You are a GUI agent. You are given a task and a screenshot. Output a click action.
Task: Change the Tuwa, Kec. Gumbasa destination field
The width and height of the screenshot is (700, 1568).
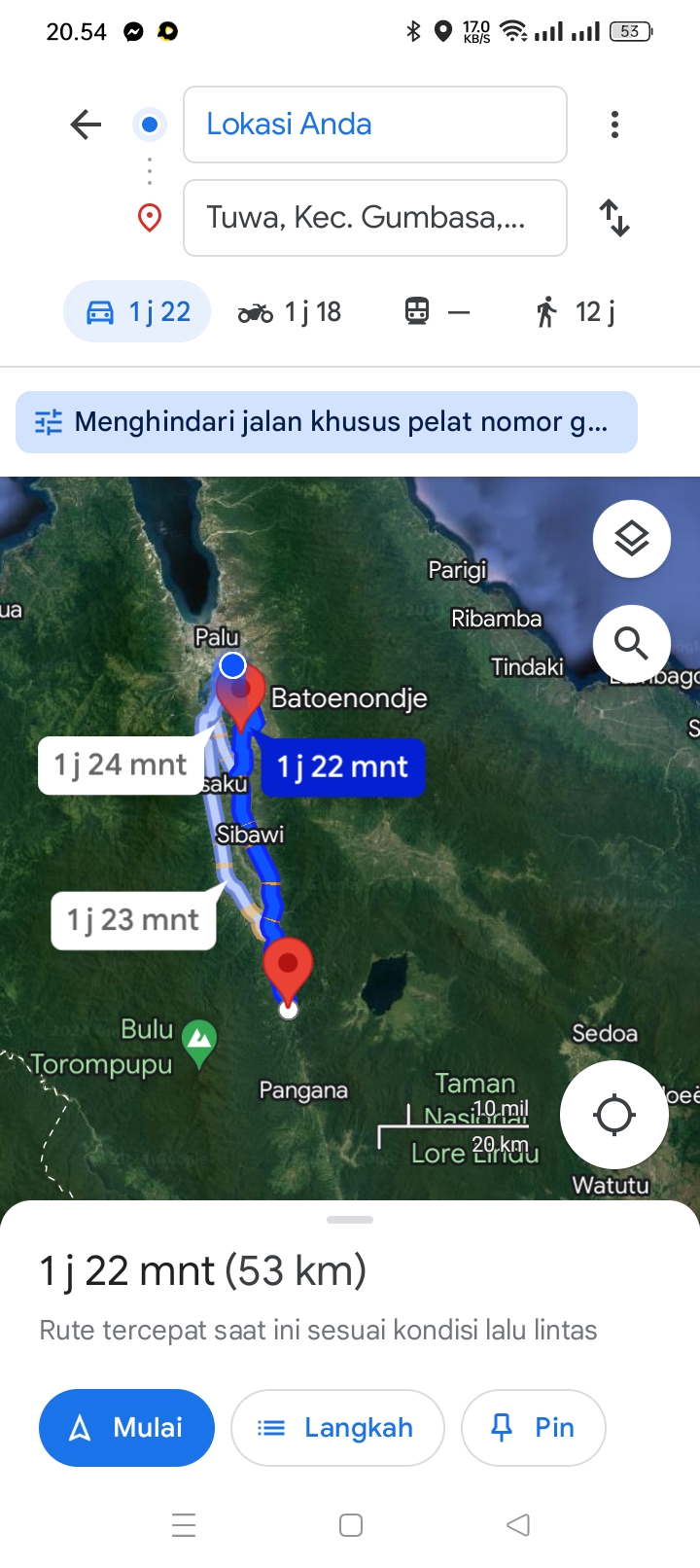(375, 218)
